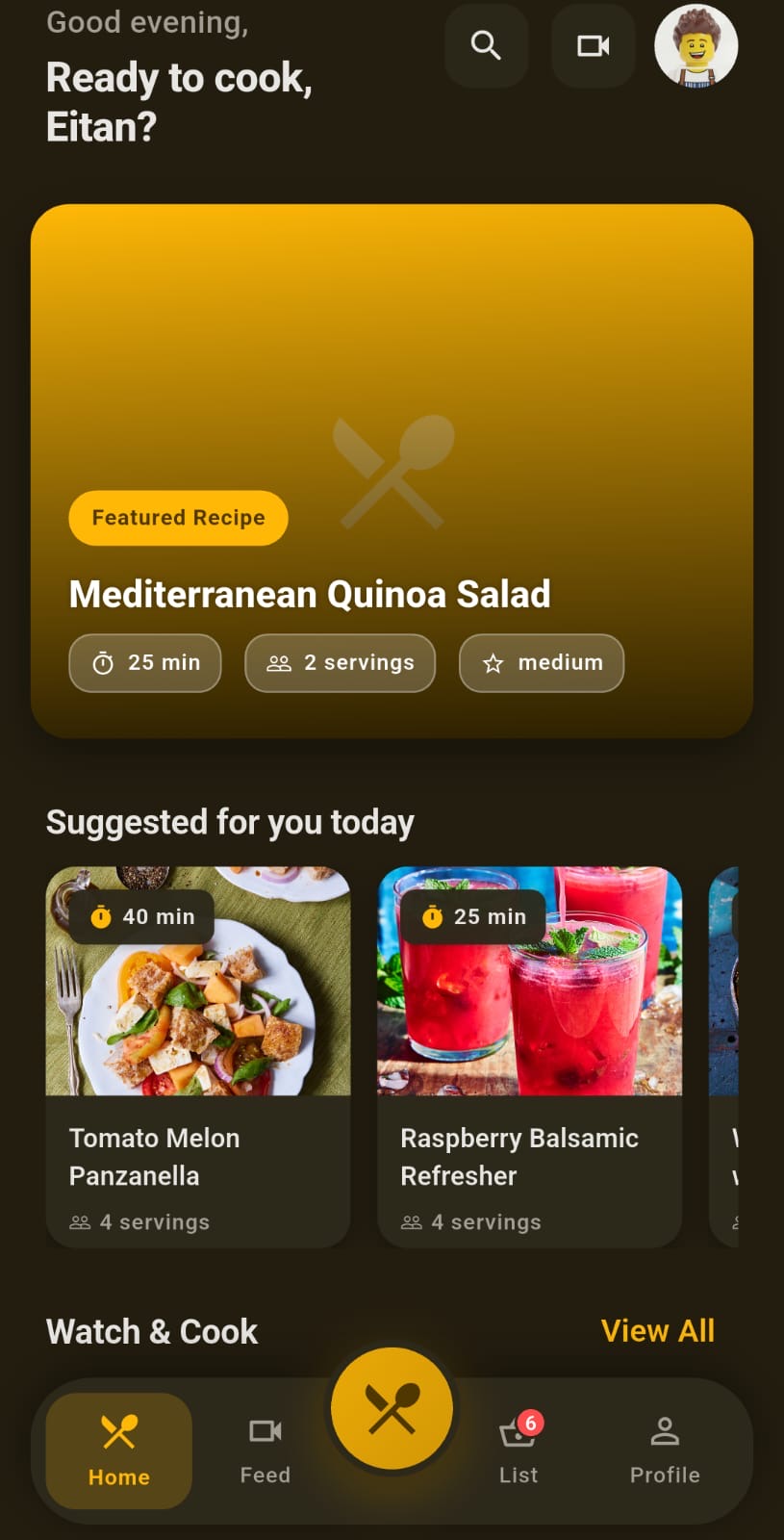Open the List tab with 6 items
Screen dimensions: 784x1540
[x=518, y=1450]
